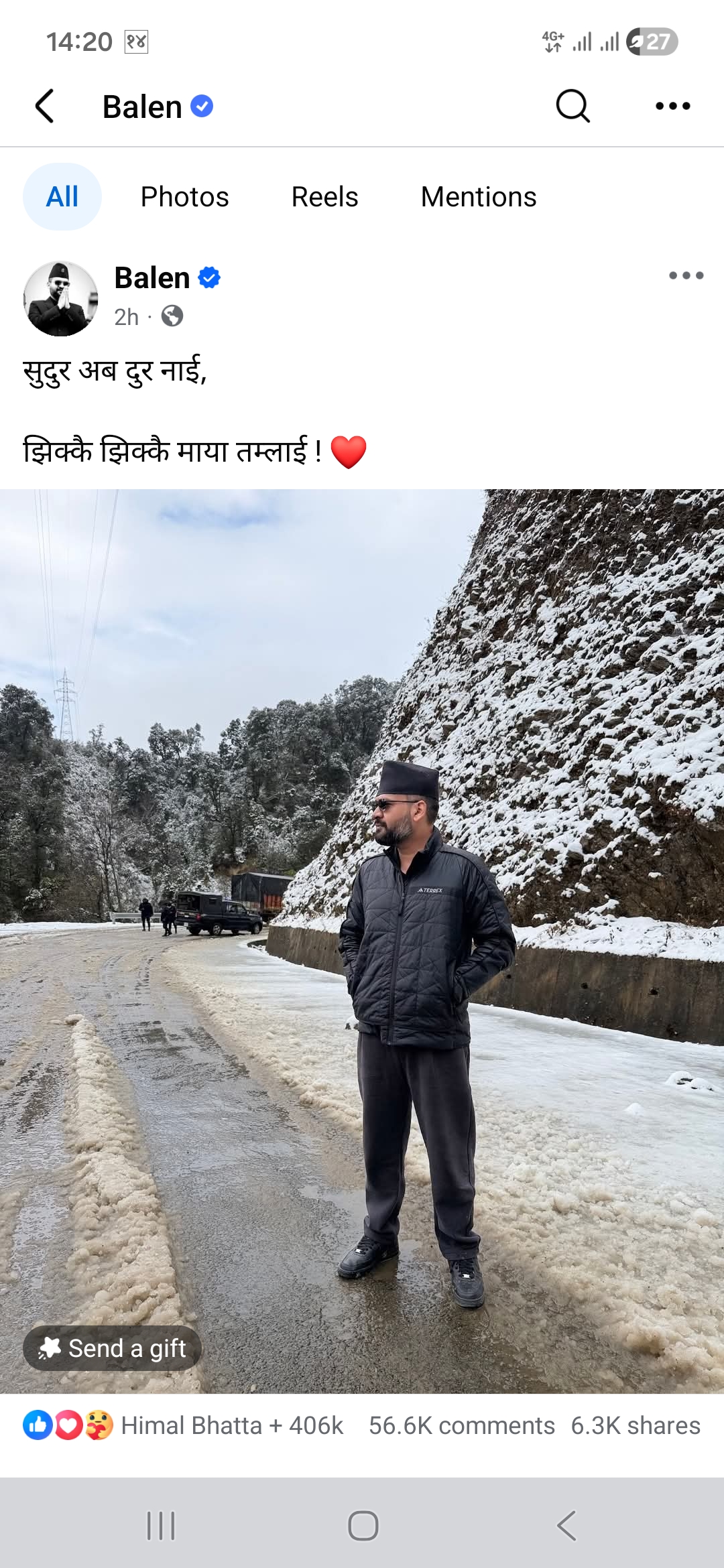Open Balen's profile picture on the post
The width and height of the screenshot is (724, 1568).
(60, 298)
